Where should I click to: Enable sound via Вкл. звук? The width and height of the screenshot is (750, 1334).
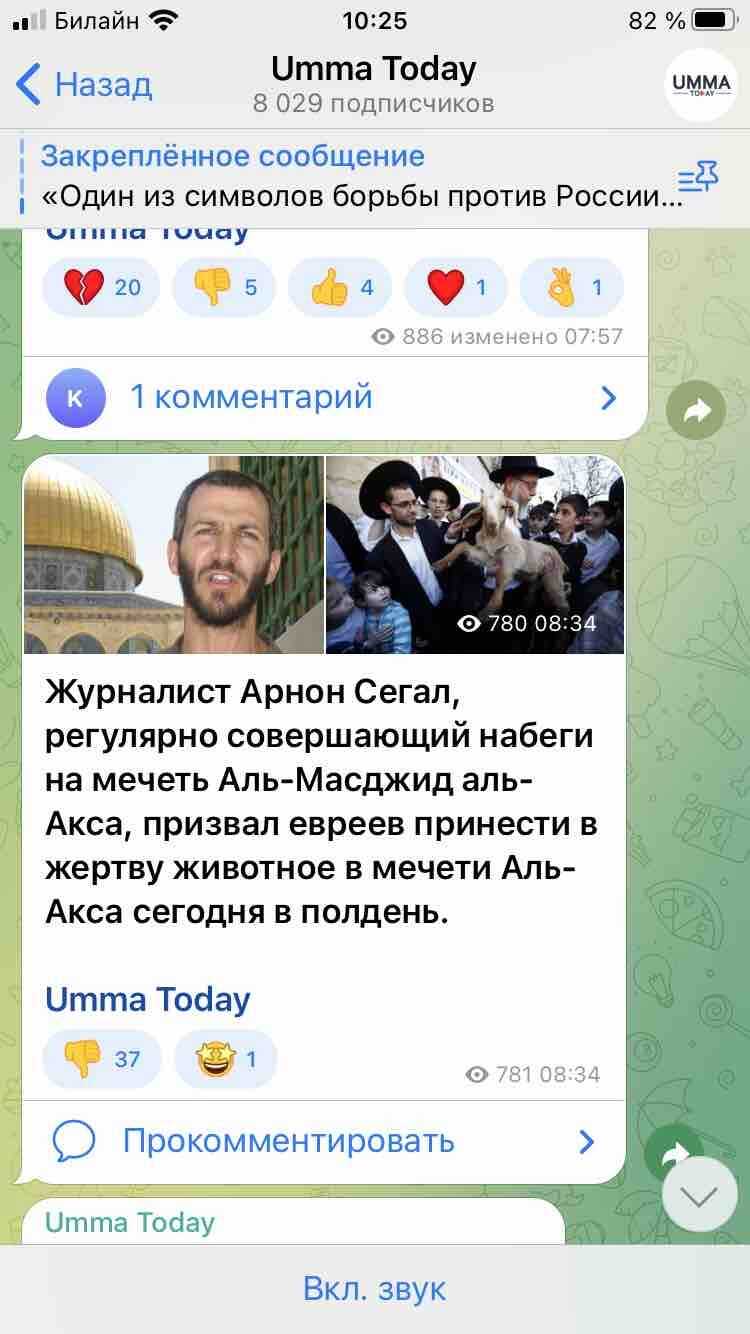375,1289
